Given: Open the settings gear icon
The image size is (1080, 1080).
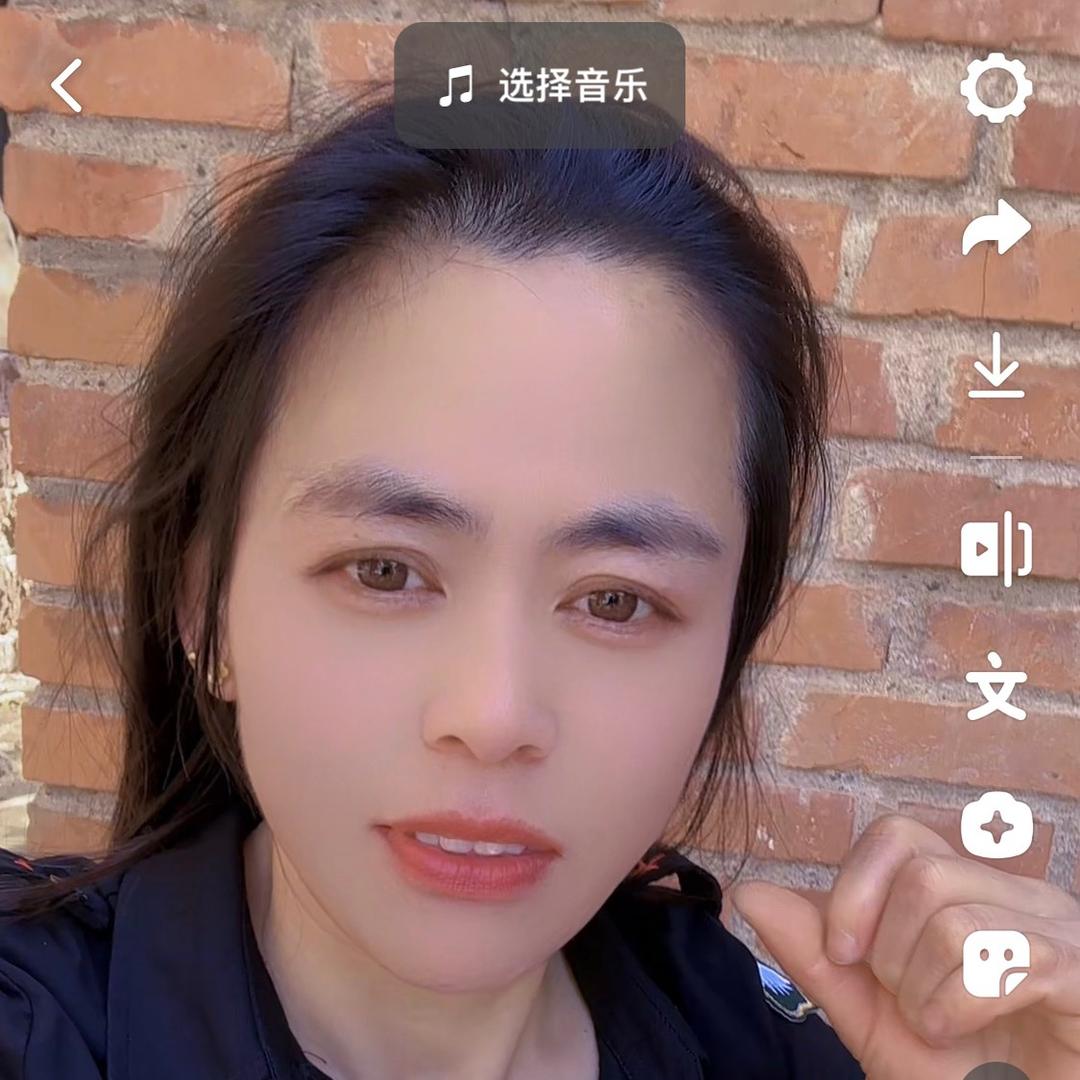Looking at the screenshot, I should 996,88.
